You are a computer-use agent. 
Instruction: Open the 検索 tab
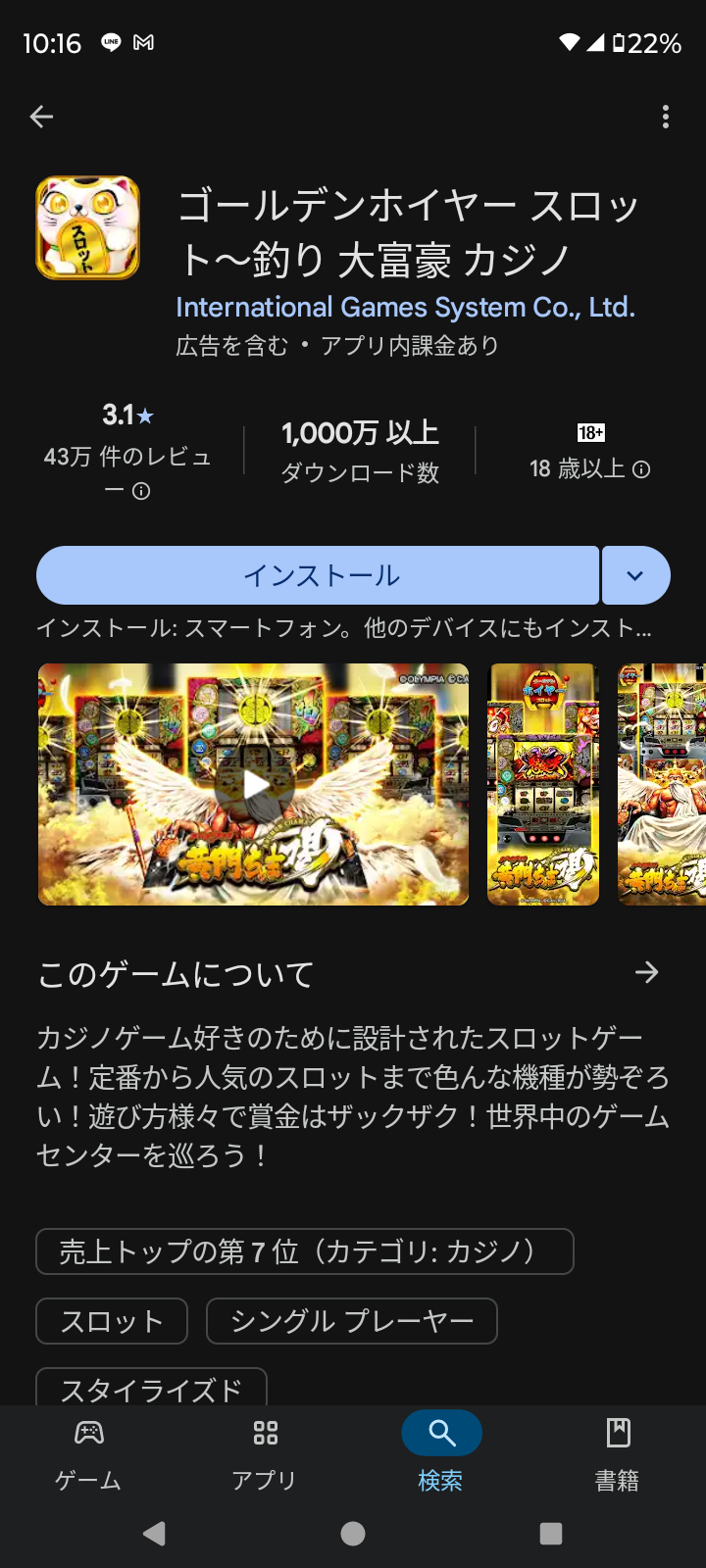[441, 1455]
